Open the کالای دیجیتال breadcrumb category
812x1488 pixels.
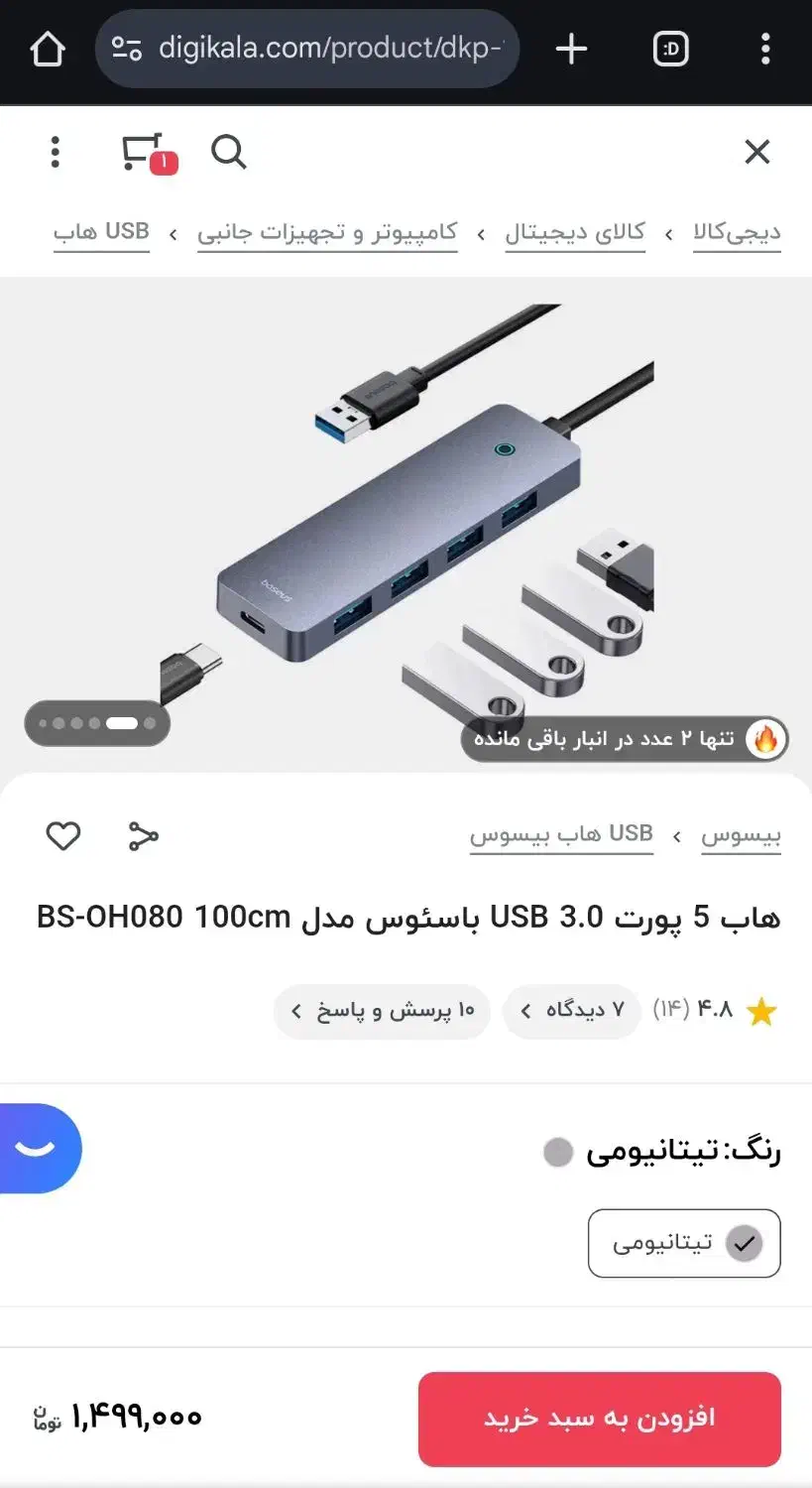(x=575, y=233)
